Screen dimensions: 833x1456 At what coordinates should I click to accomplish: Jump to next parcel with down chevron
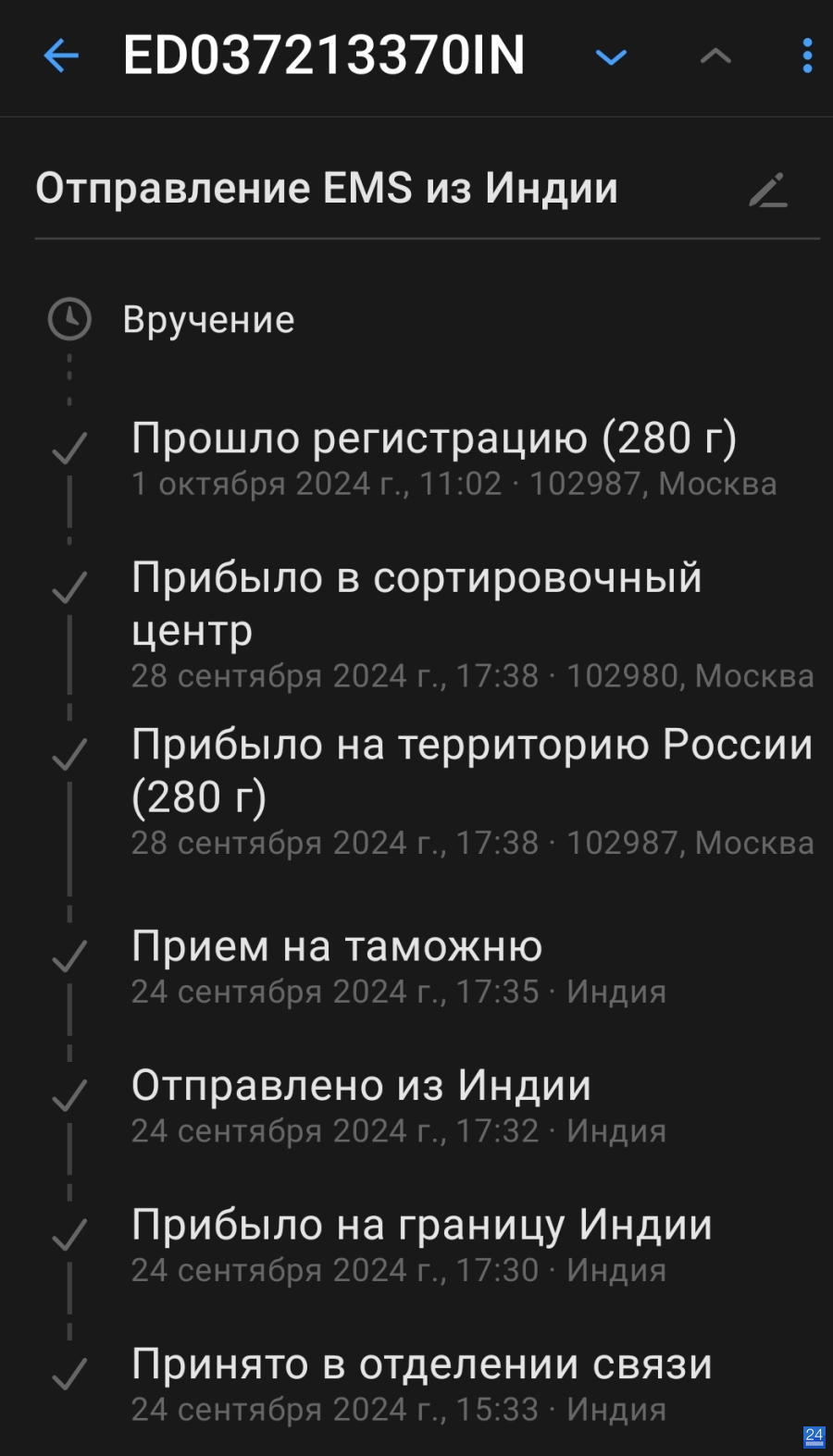pyautogui.click(x=611, y=57)
